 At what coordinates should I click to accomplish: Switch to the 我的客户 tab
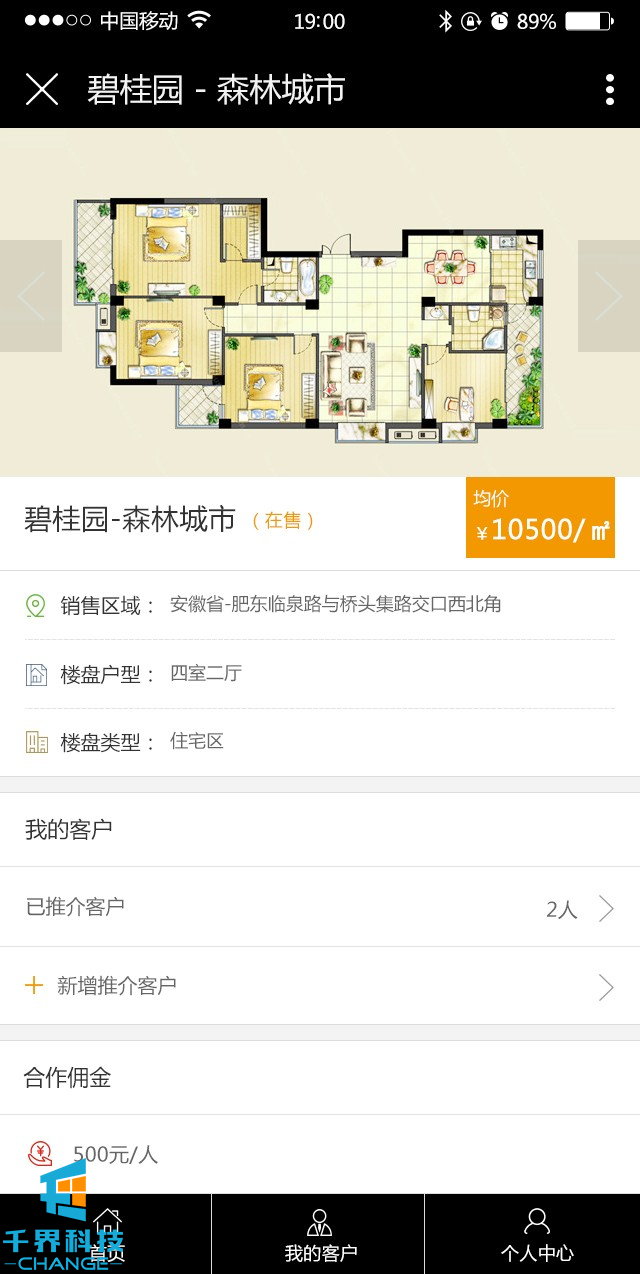coord(320,1235)
